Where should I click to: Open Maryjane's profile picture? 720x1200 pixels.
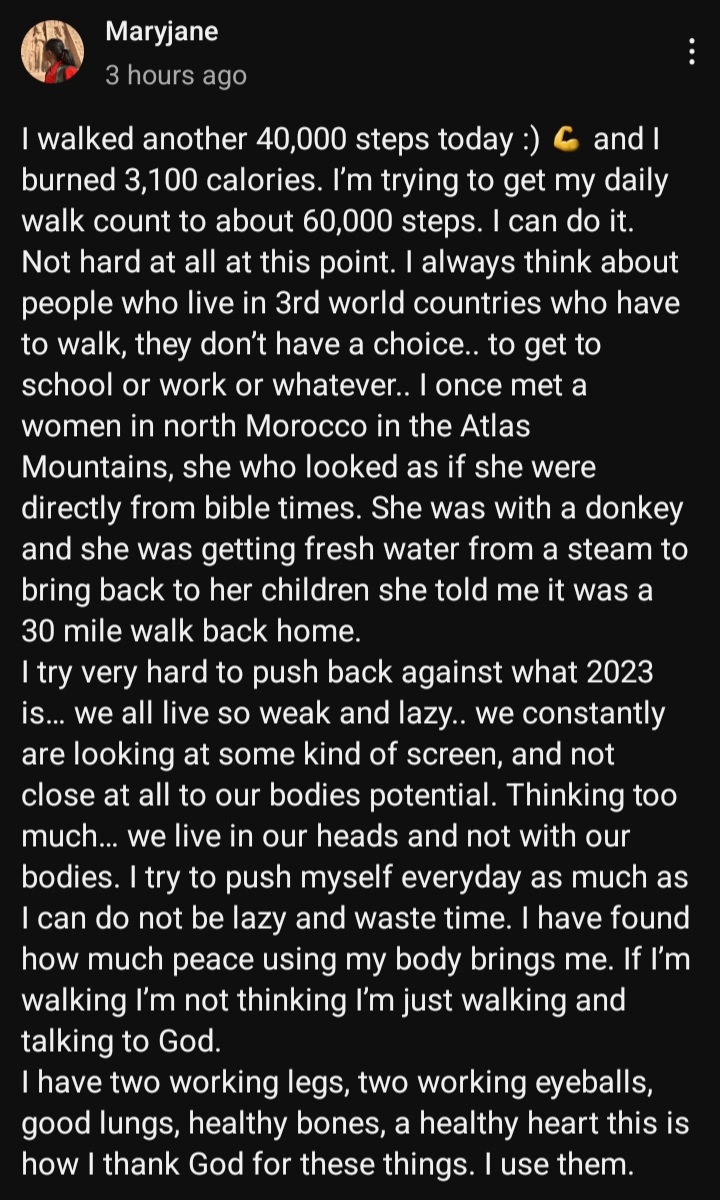52,52
